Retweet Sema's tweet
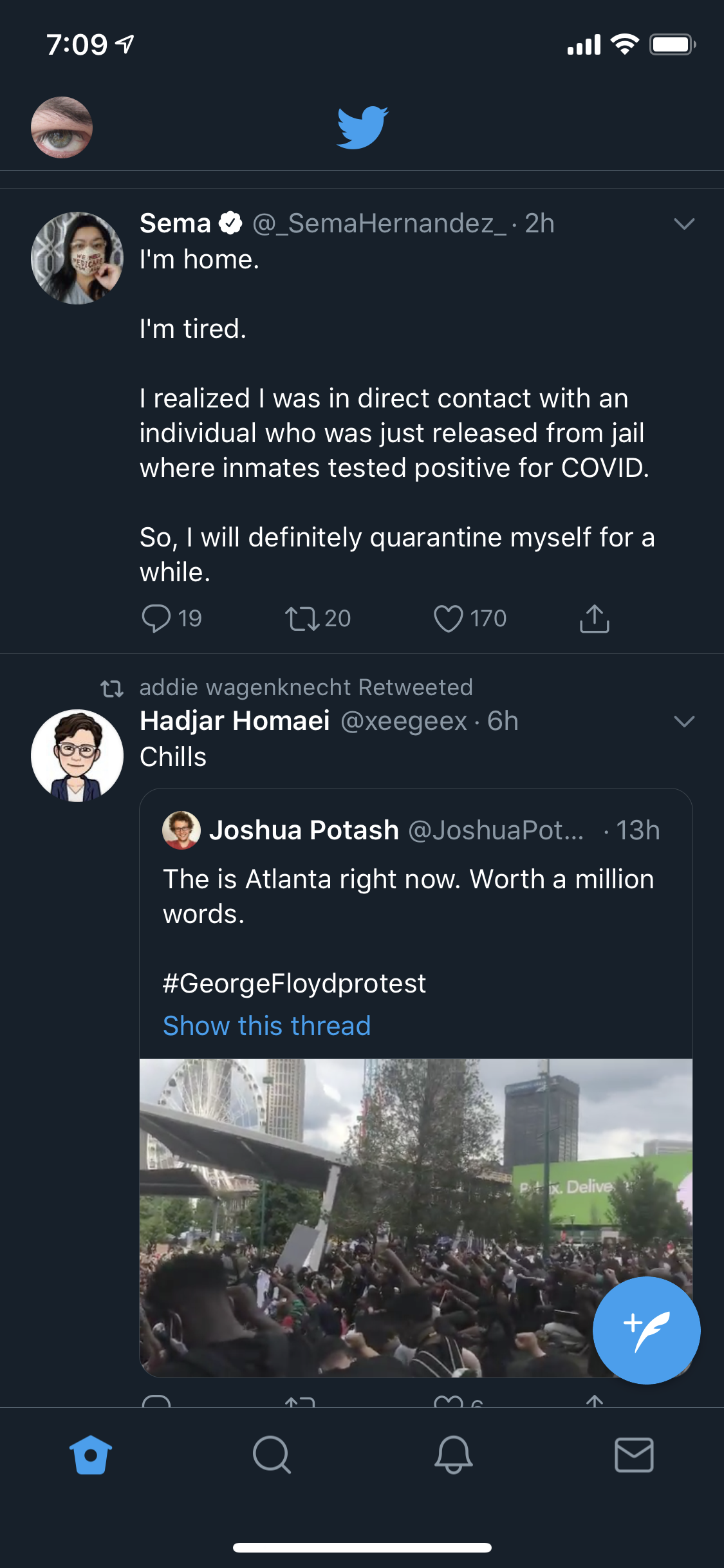724x1568 pixels. [302, 619]
